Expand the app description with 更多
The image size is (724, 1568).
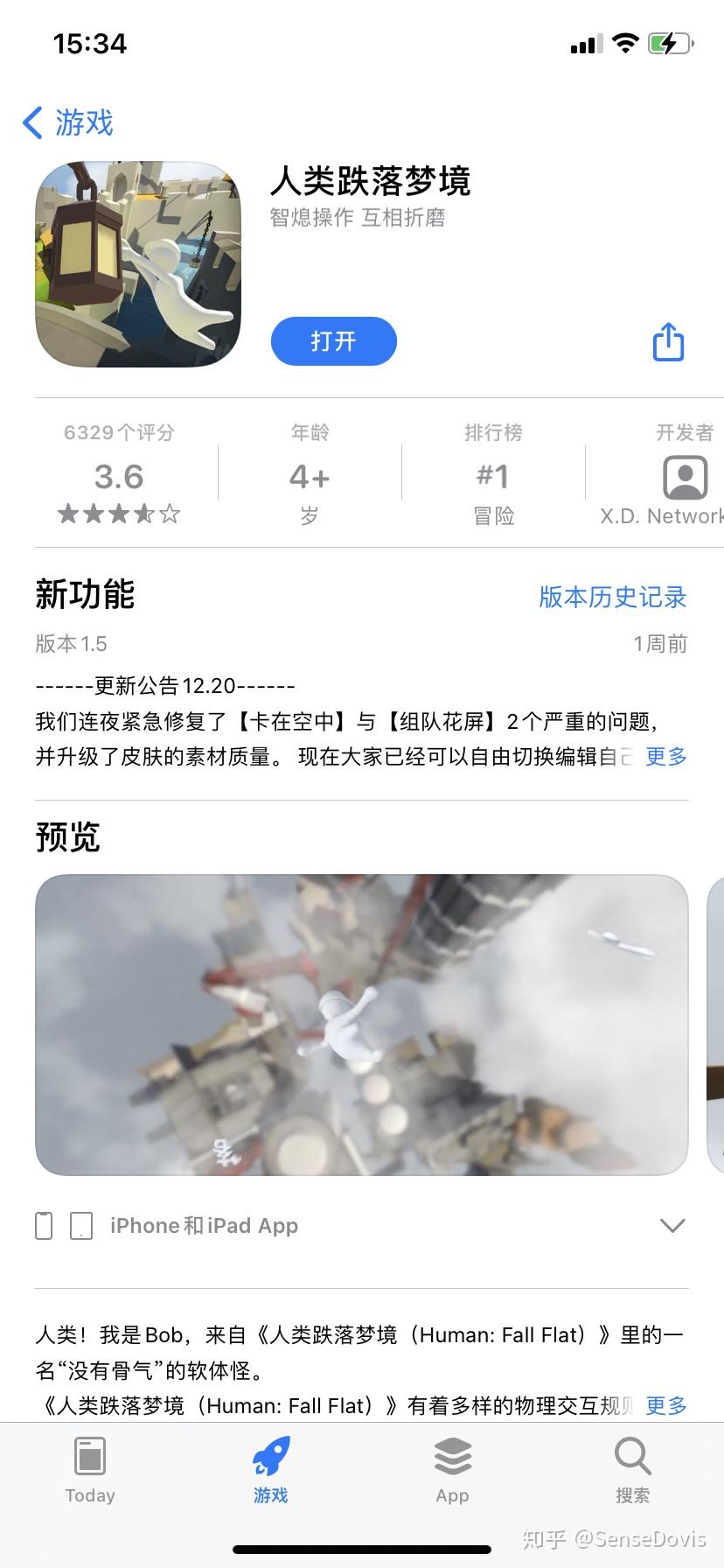(666, 1406)
